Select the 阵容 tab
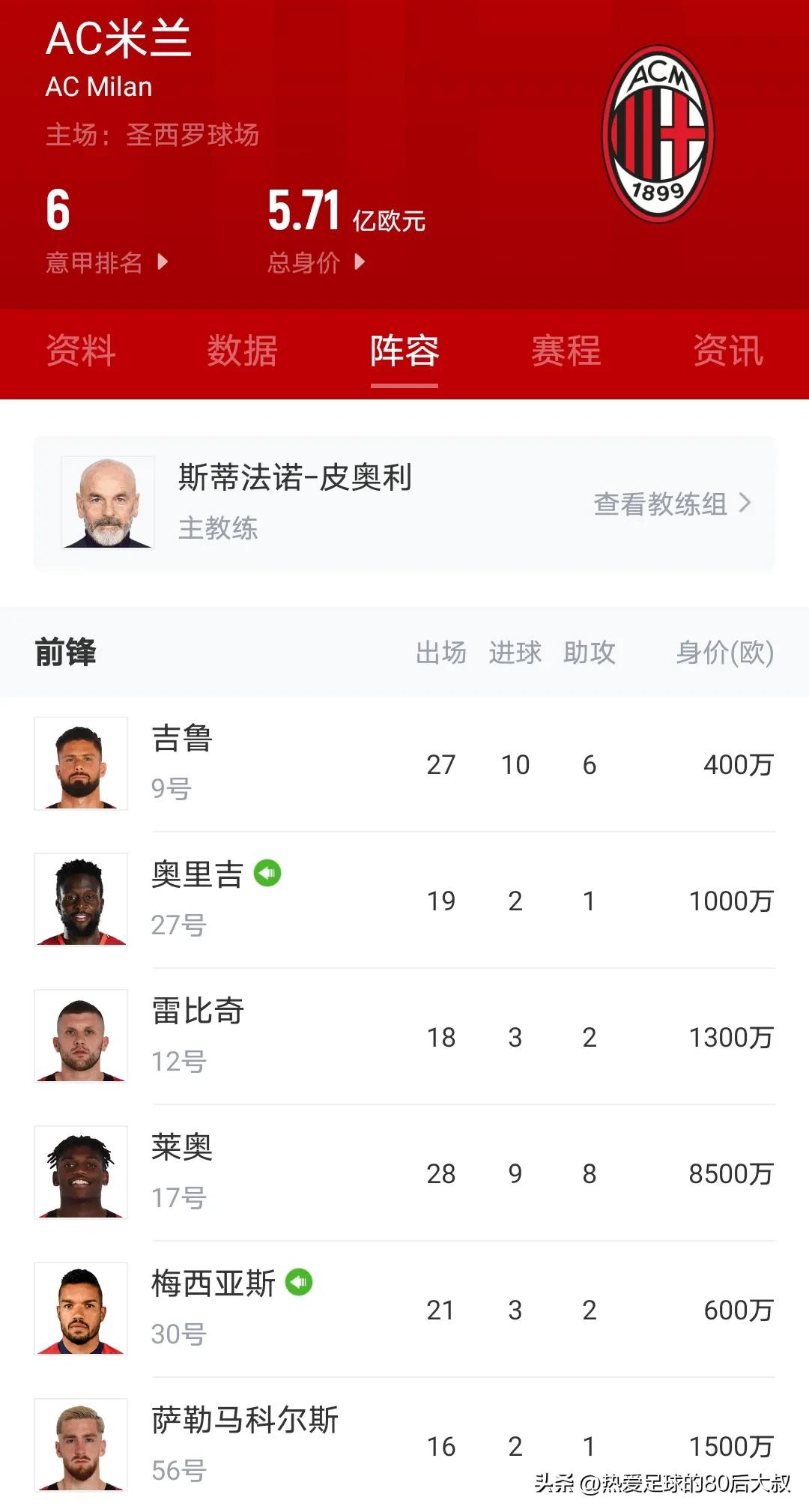Image resolution: width=809 pixels, height=1512 pixels. coord(404,351)
